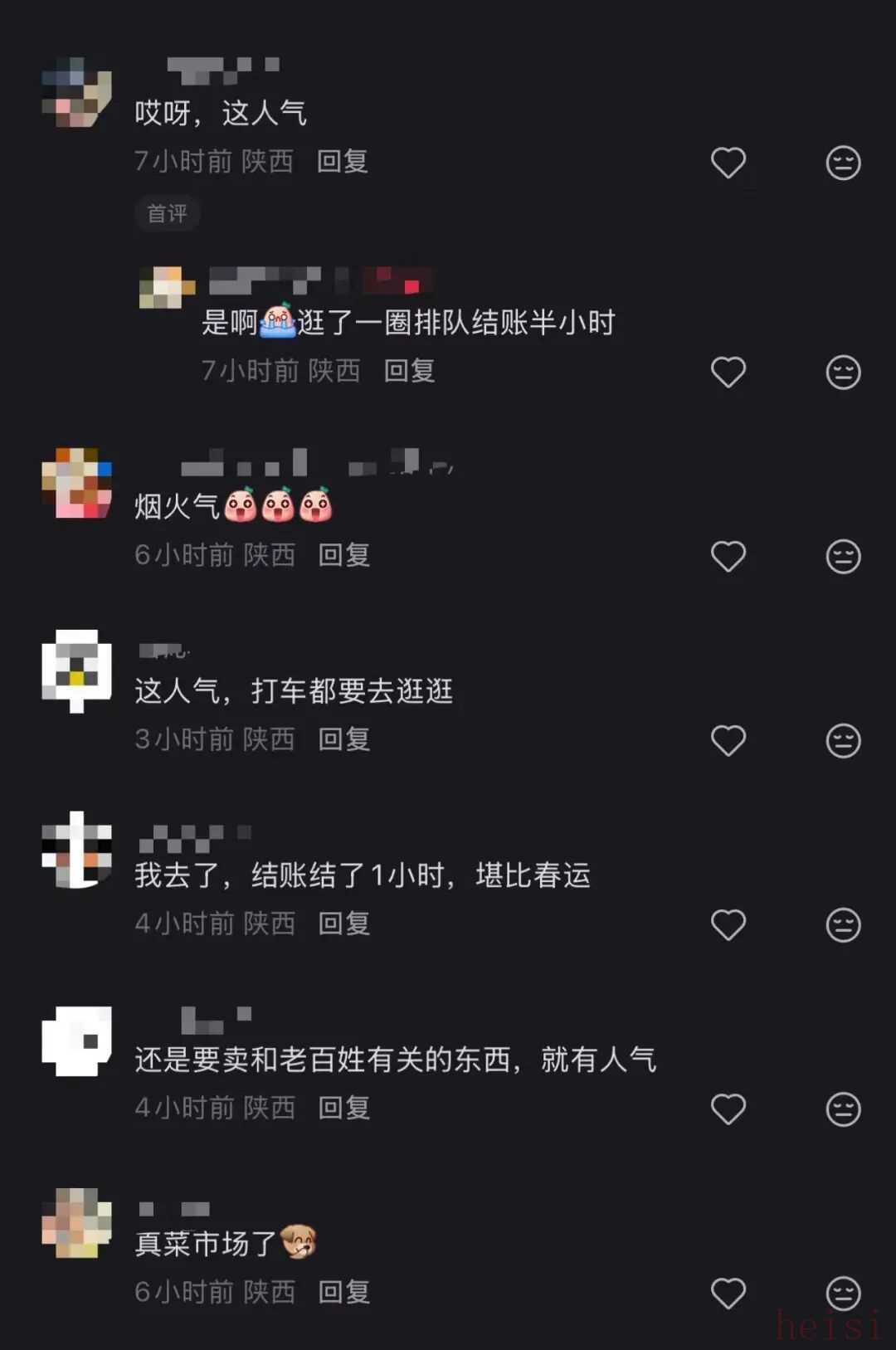
Task: Dislike the comment "结账结了1小时，堪比春运"
Action: coord(843,924)
